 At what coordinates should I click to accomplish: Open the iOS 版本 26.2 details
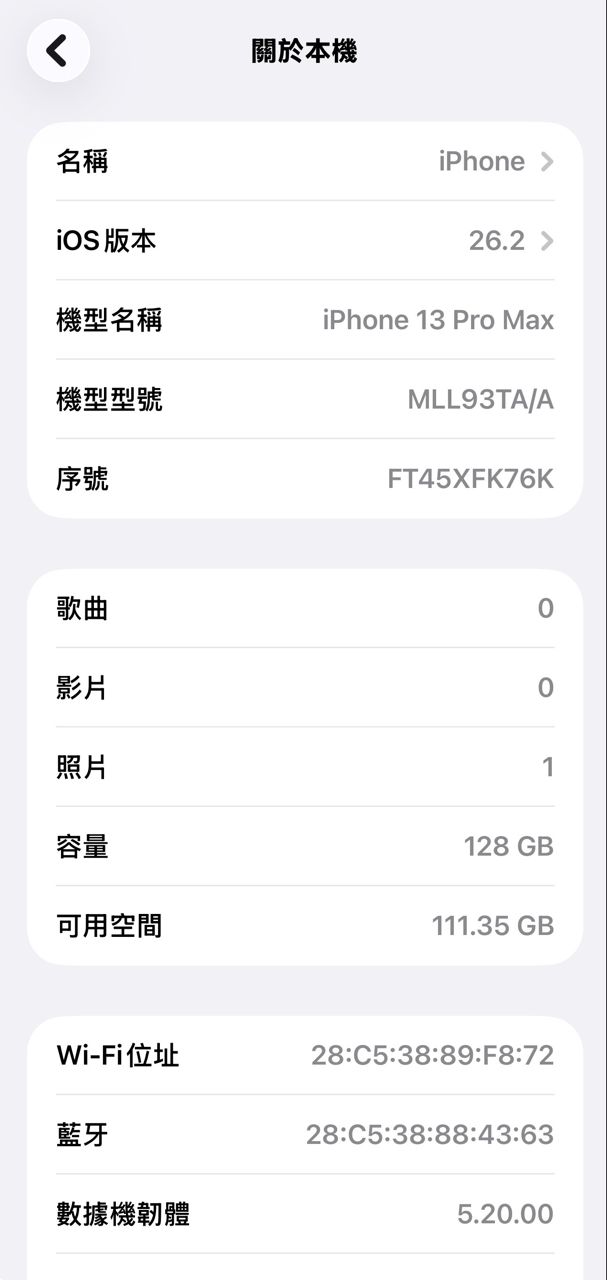tap(304, 241)
